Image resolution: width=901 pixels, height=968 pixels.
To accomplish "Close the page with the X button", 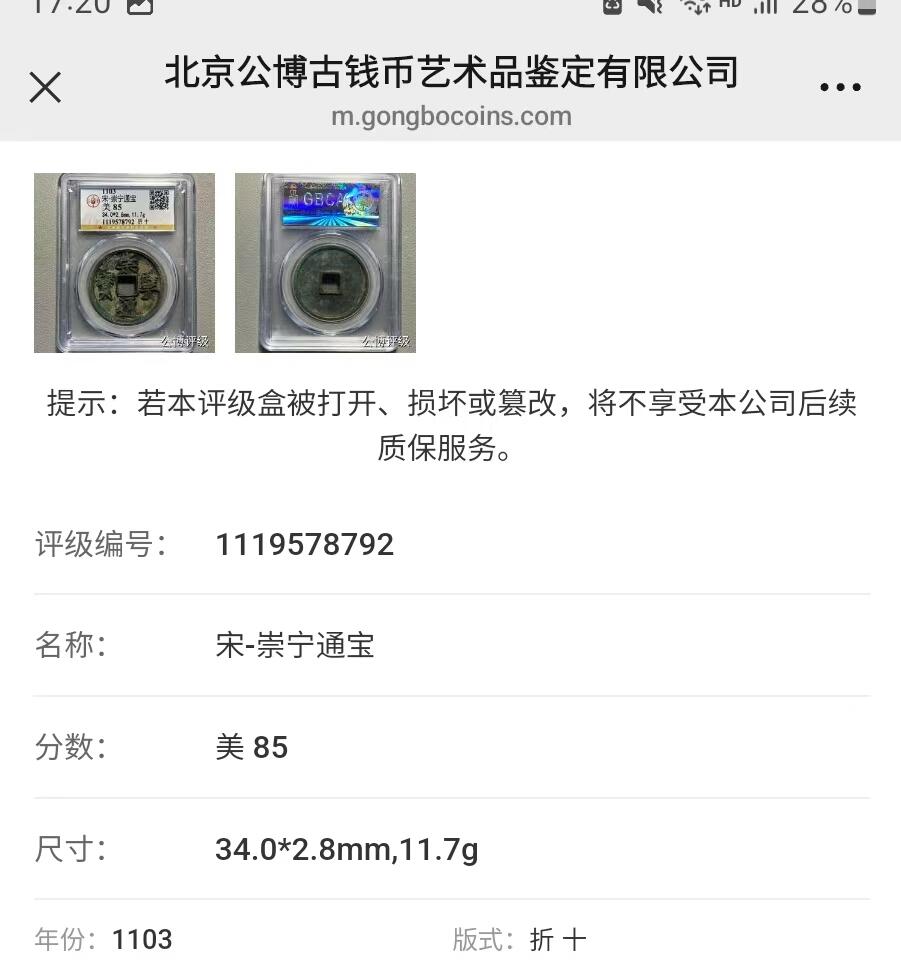I will coord(45,88).
